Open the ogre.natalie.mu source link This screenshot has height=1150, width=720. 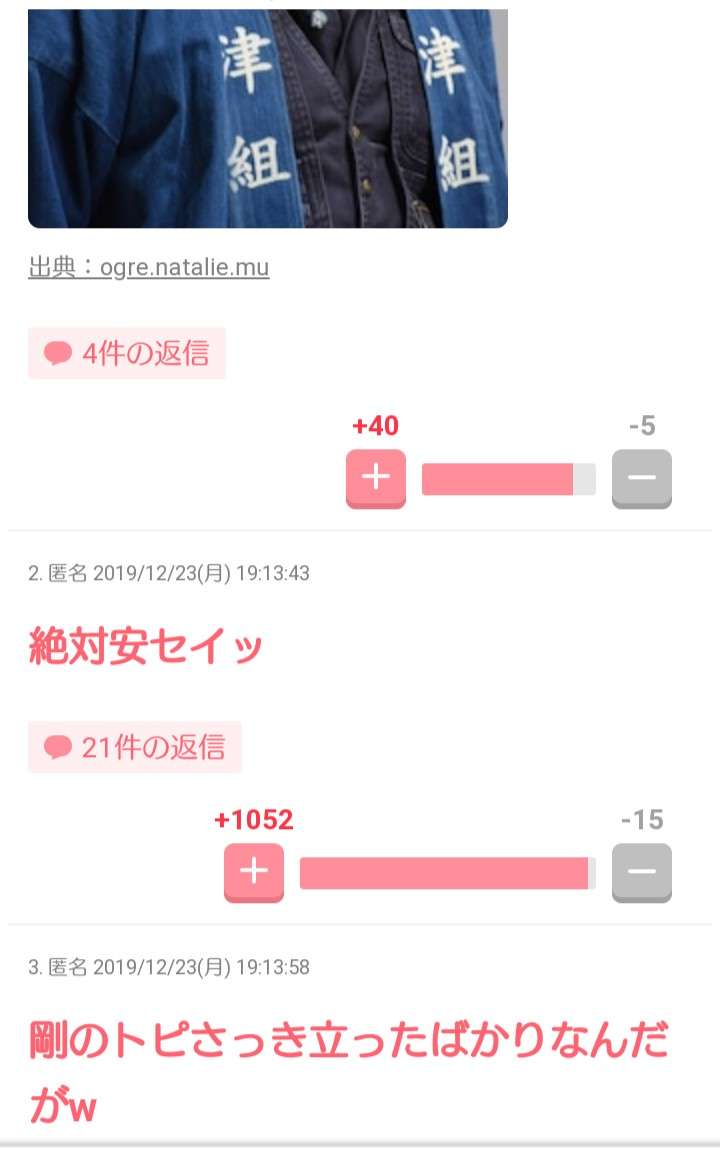(x=148, y=268)
